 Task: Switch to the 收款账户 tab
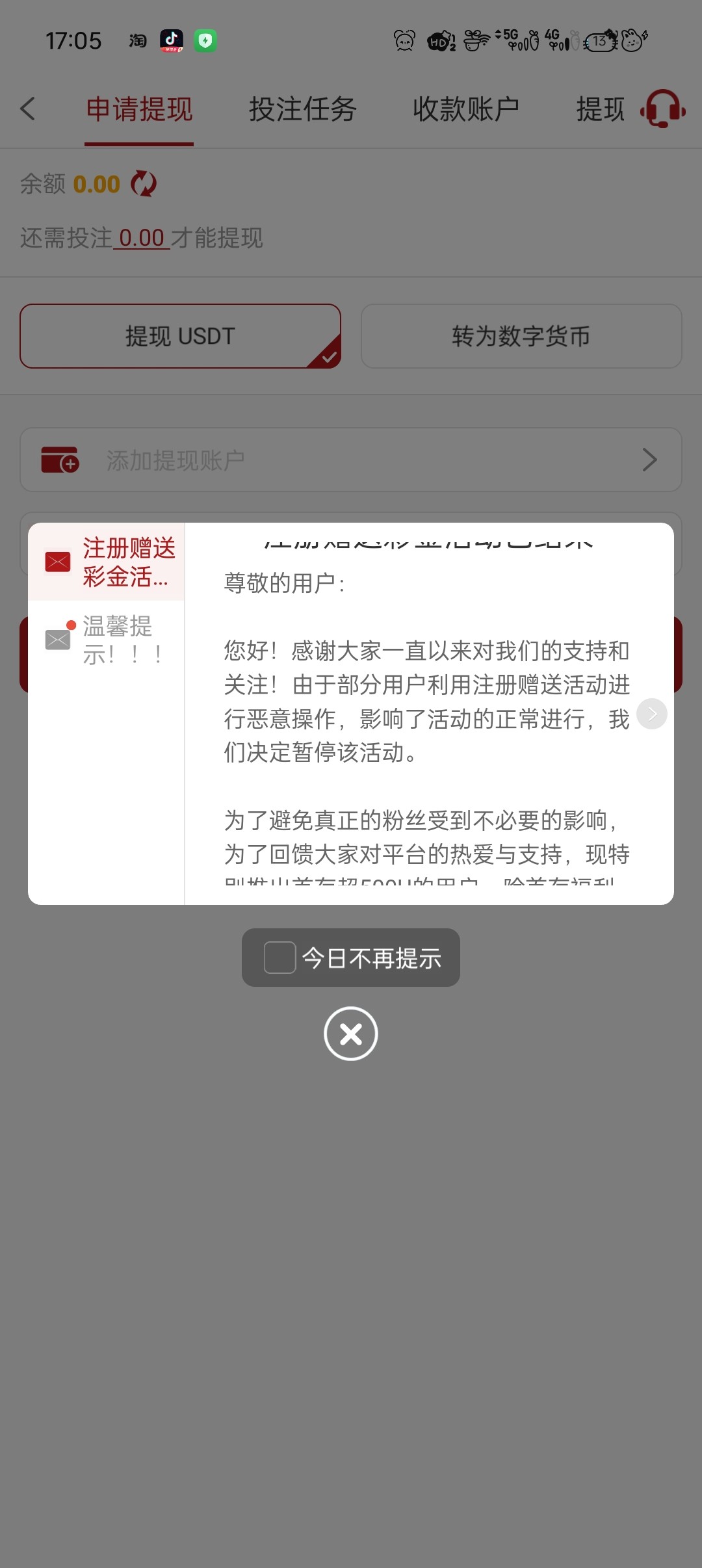point(466,109)
